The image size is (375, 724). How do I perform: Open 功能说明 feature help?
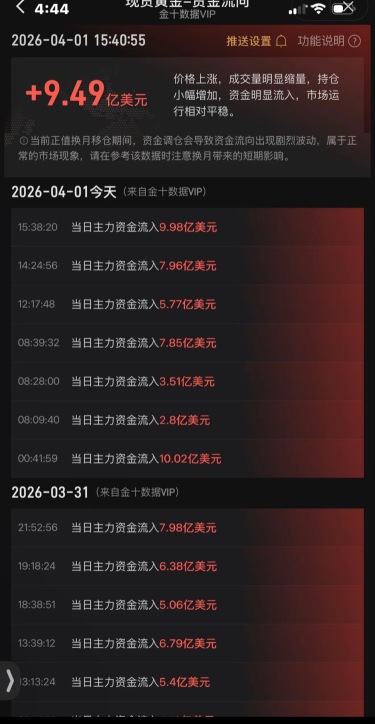329,41
